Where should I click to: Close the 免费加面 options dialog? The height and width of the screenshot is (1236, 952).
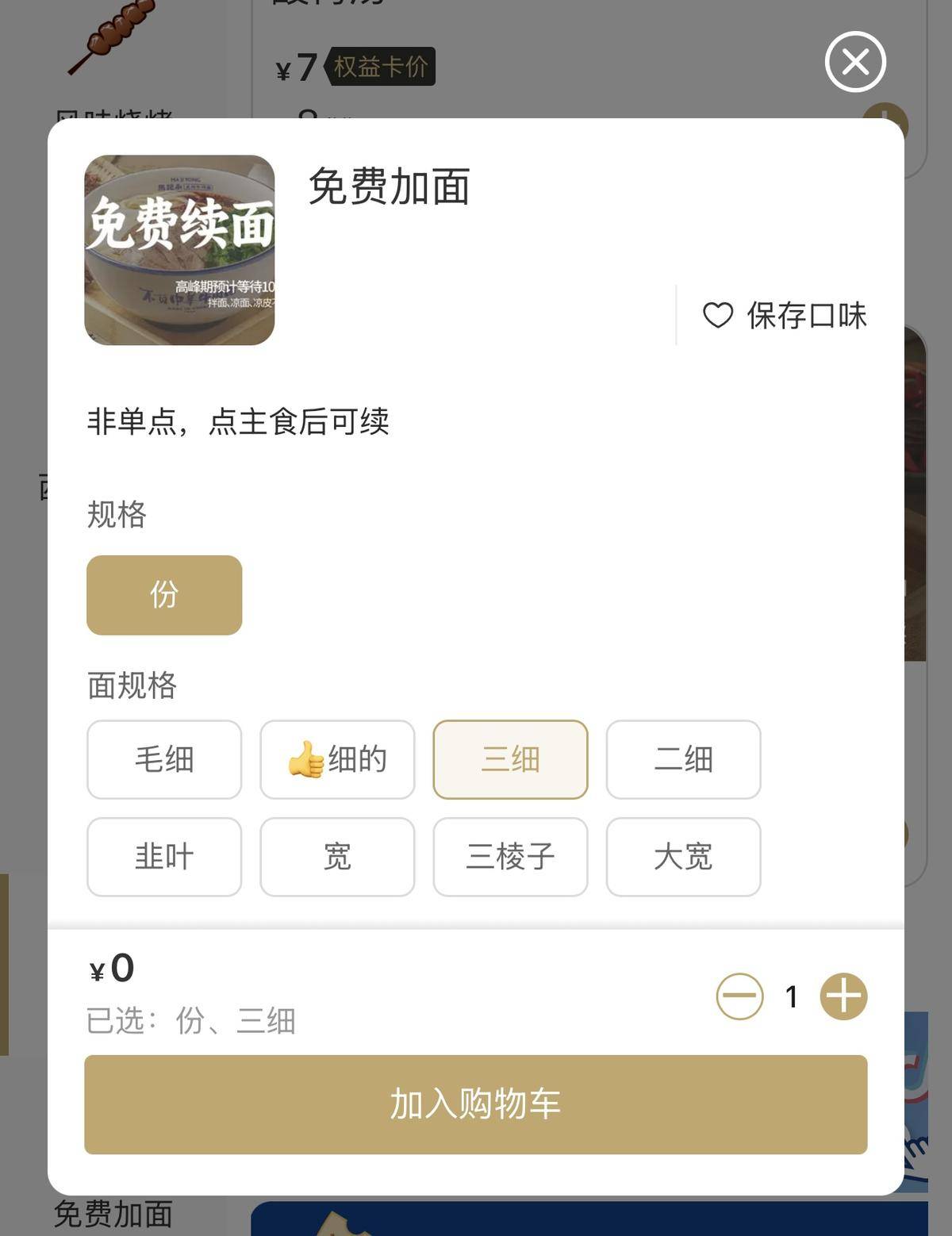pos(854,62)
